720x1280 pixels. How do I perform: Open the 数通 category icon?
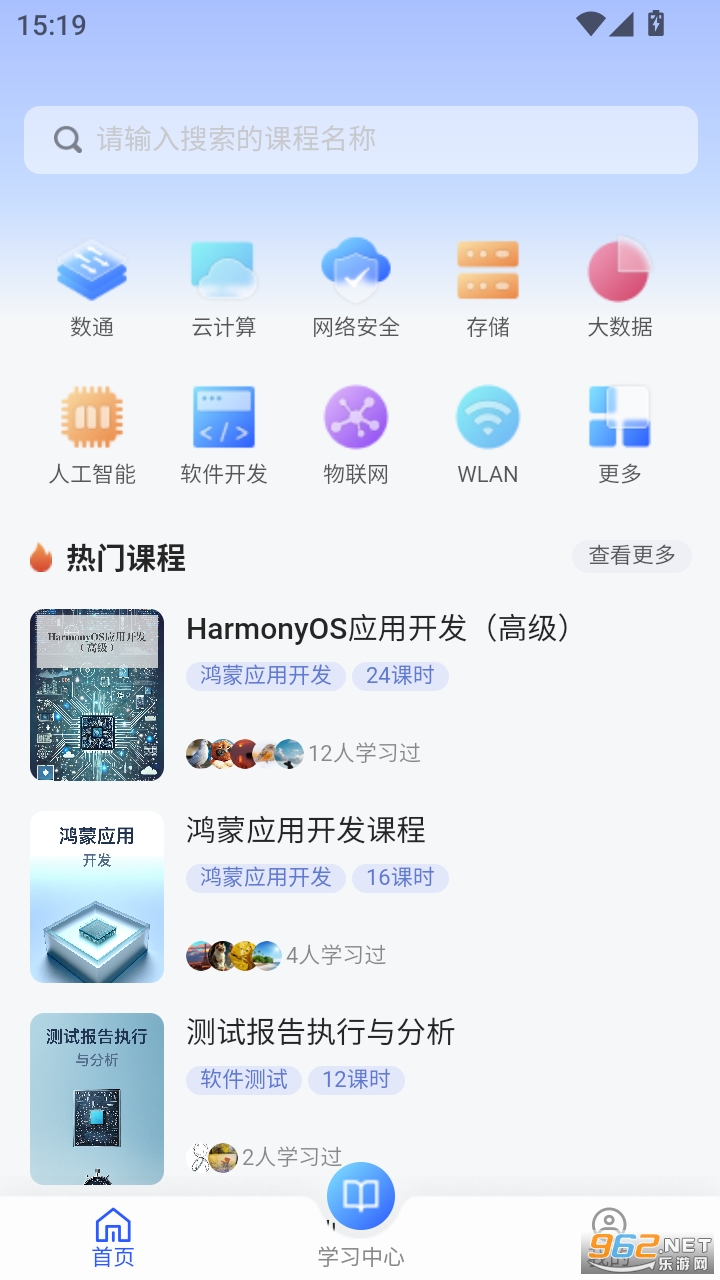click(93, 270)
